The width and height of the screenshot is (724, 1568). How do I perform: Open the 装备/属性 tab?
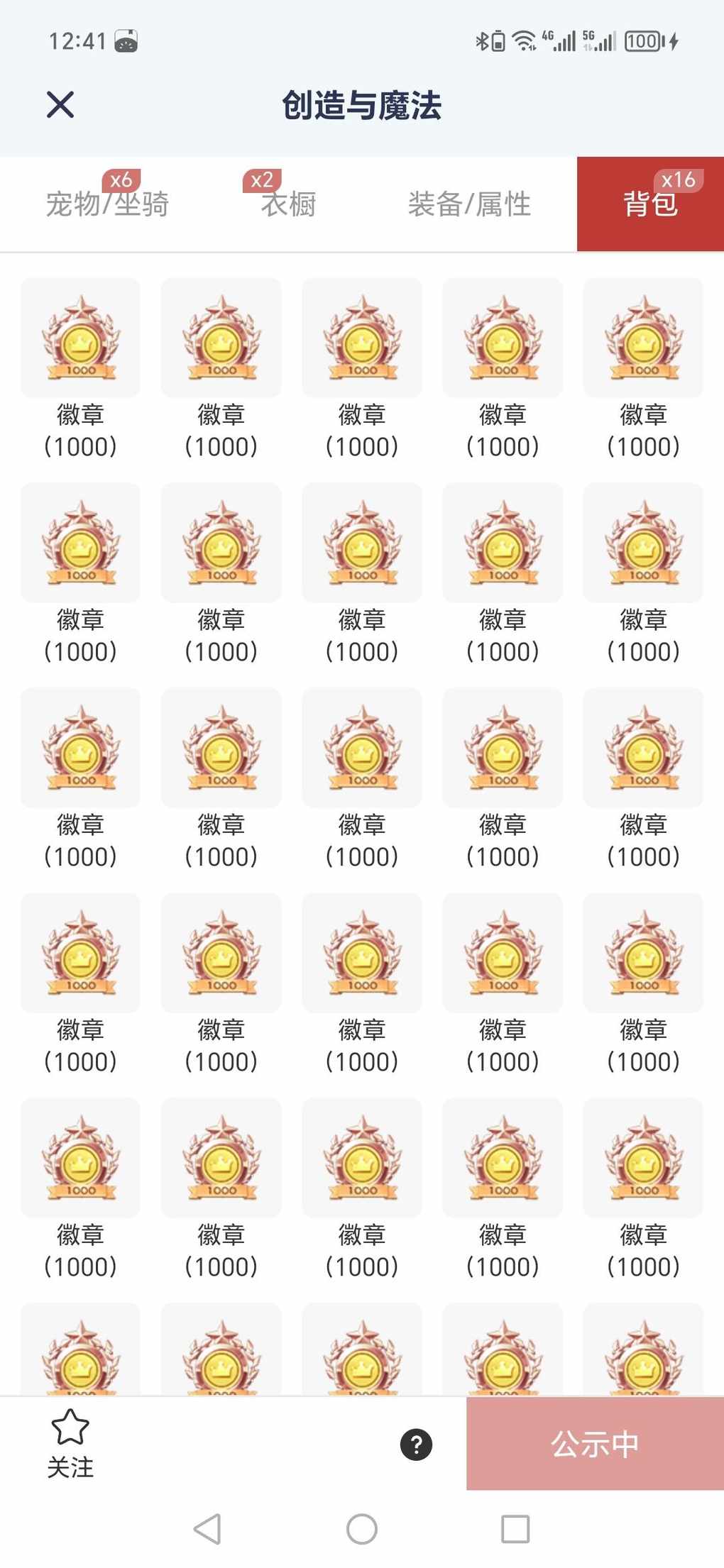(469, 204)
